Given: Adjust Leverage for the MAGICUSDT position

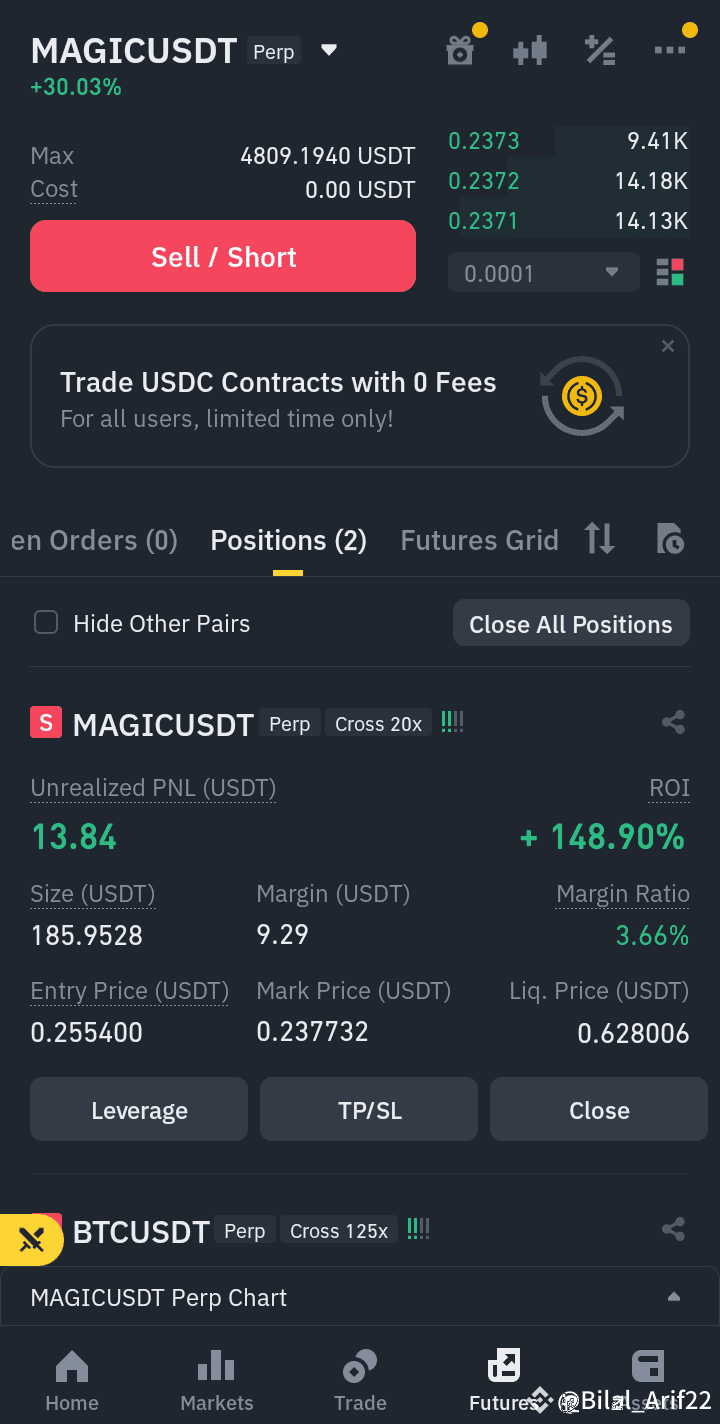Looking at the screenshot, I should [139, 1109].
